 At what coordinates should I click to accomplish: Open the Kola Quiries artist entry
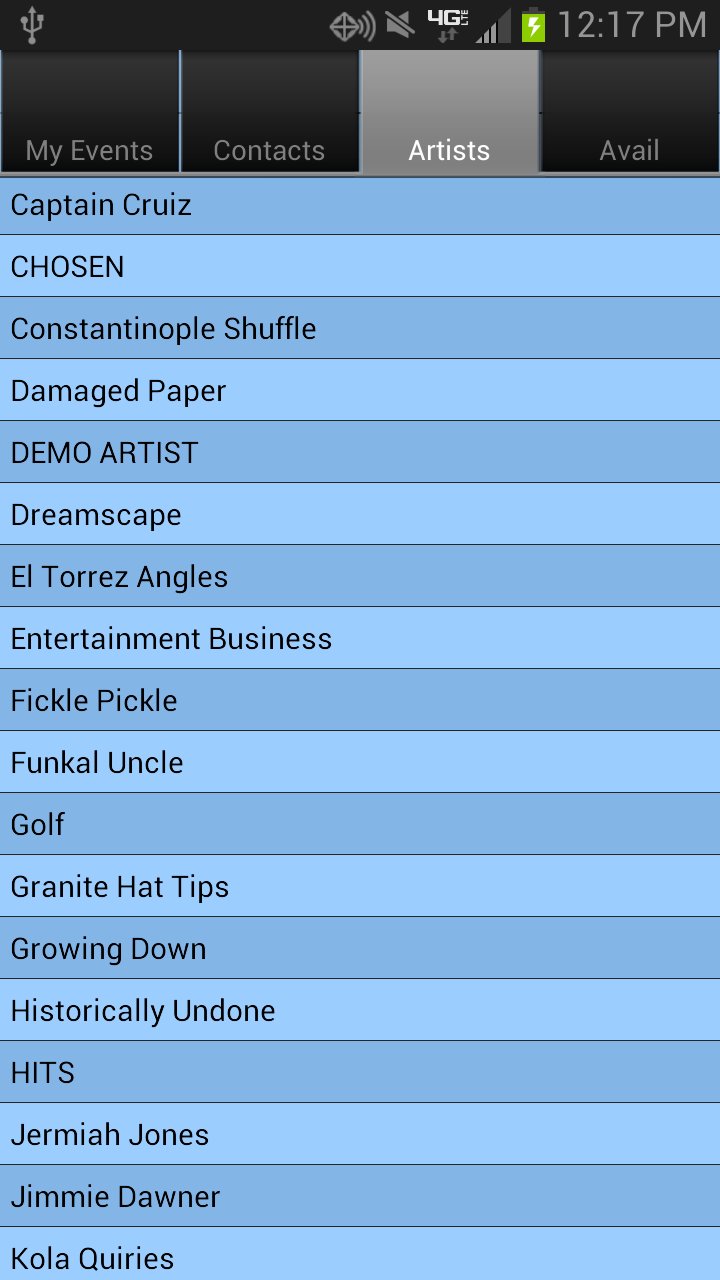pos(360,1258)
